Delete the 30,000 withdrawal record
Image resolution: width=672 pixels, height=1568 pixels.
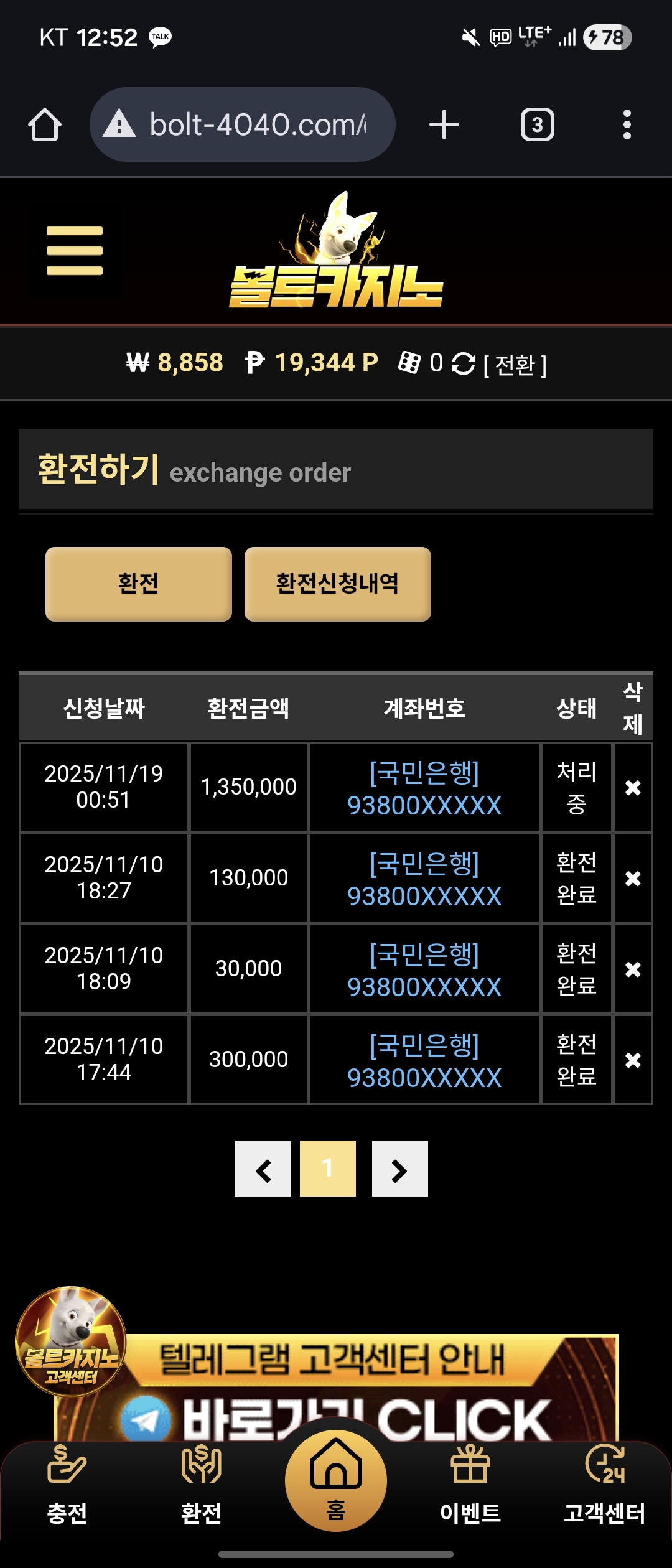[633, 969]
